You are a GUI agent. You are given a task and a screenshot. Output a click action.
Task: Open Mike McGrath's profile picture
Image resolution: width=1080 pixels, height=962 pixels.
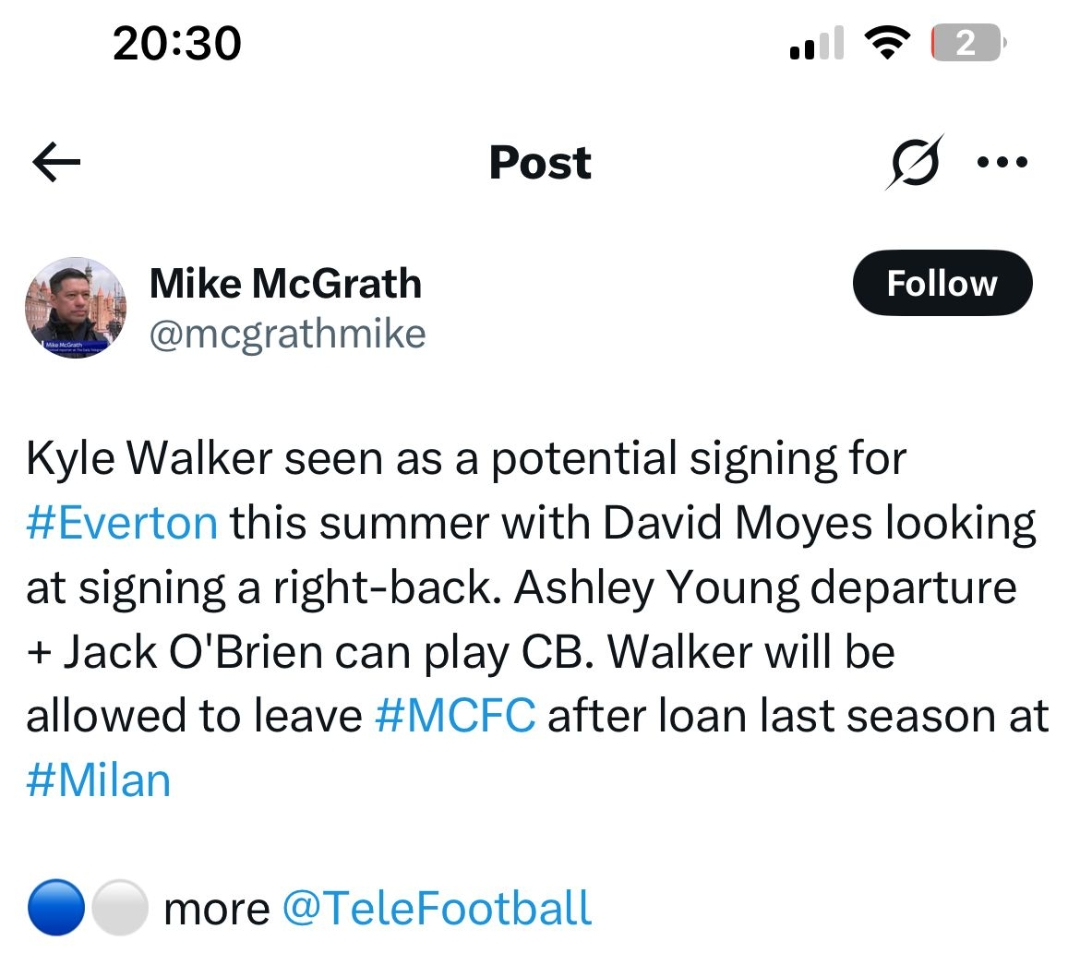(x=76, y=308)
